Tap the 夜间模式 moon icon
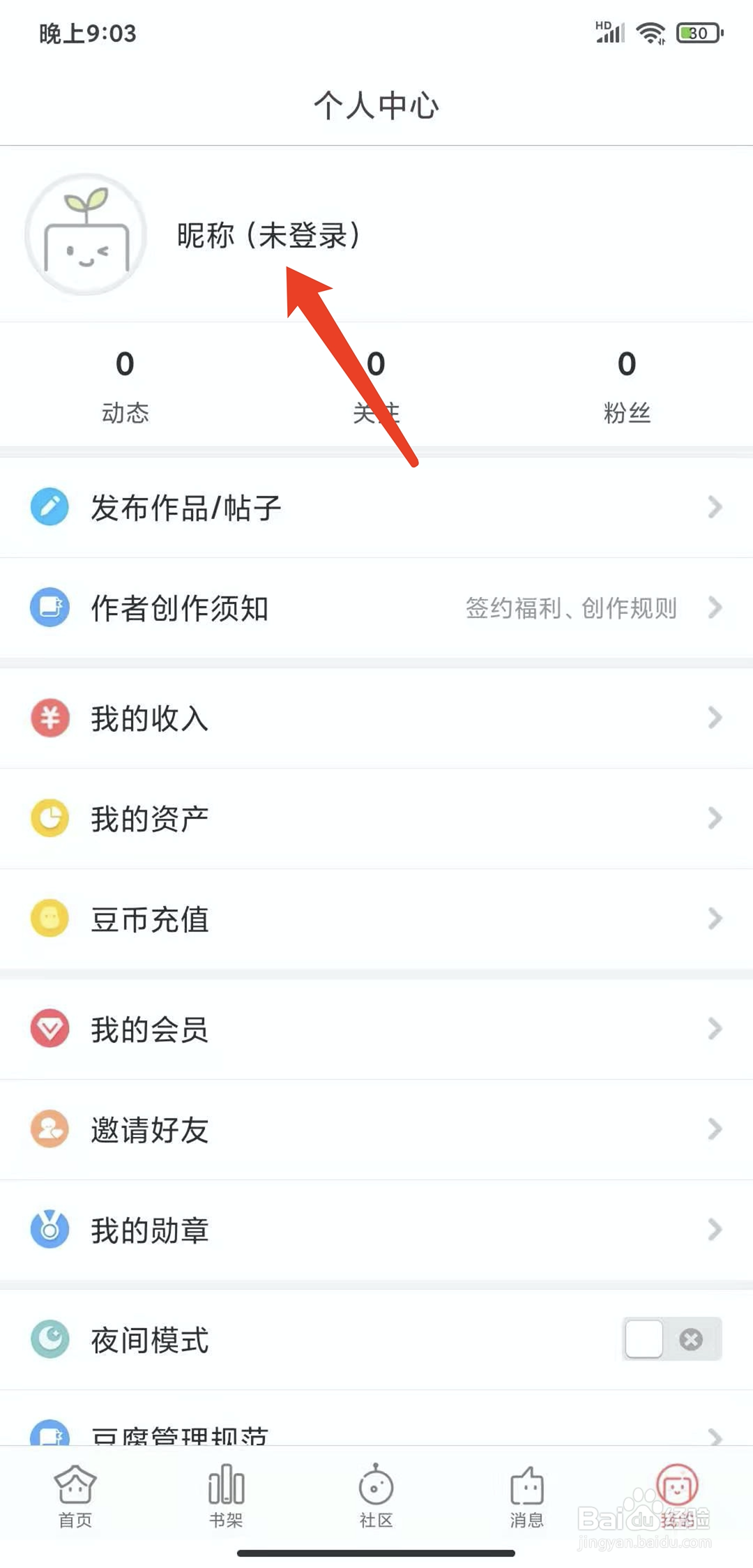Screen dimensions: 753x1568 point(50,1338)
